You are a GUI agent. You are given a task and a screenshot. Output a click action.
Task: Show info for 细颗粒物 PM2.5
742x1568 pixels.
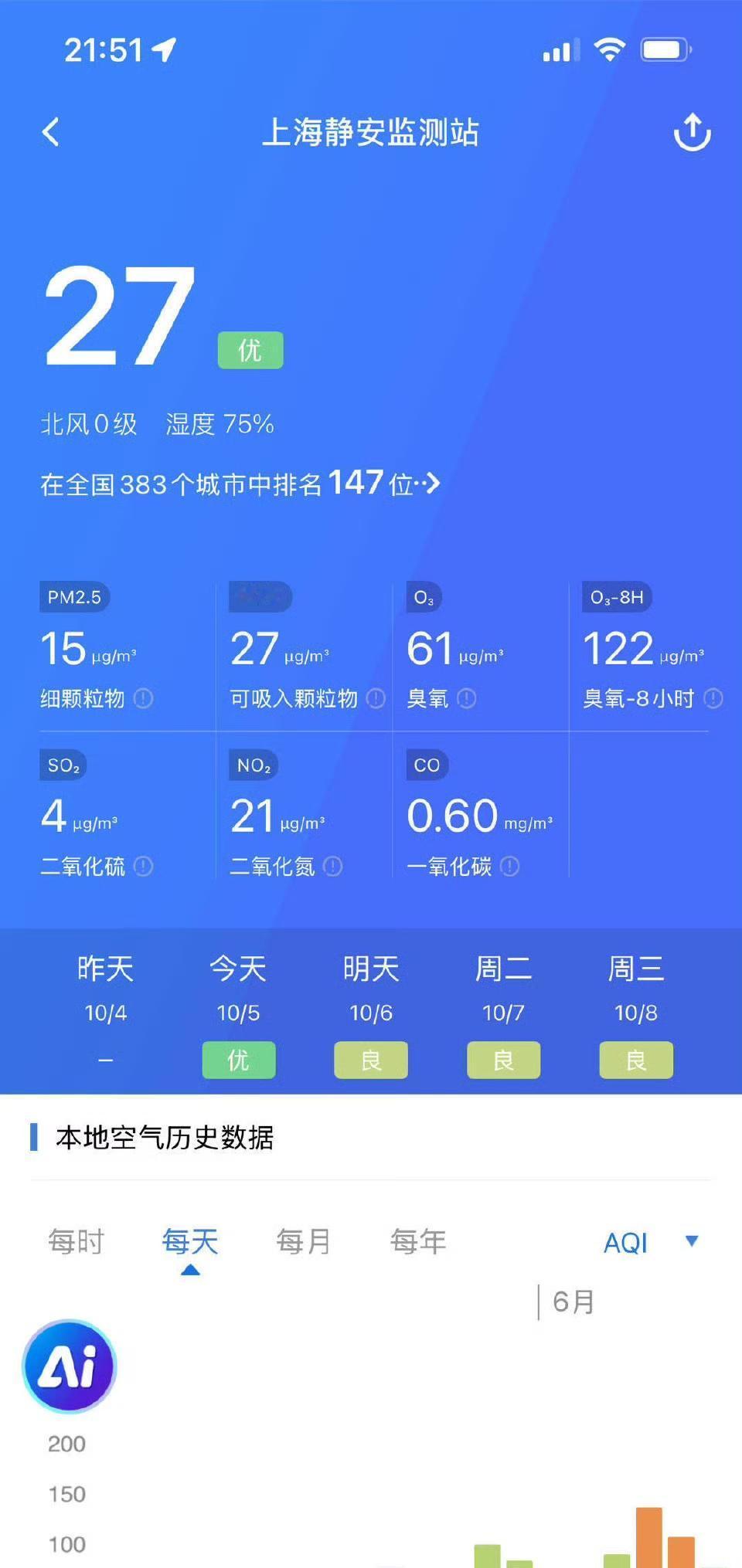coord(144,699)
